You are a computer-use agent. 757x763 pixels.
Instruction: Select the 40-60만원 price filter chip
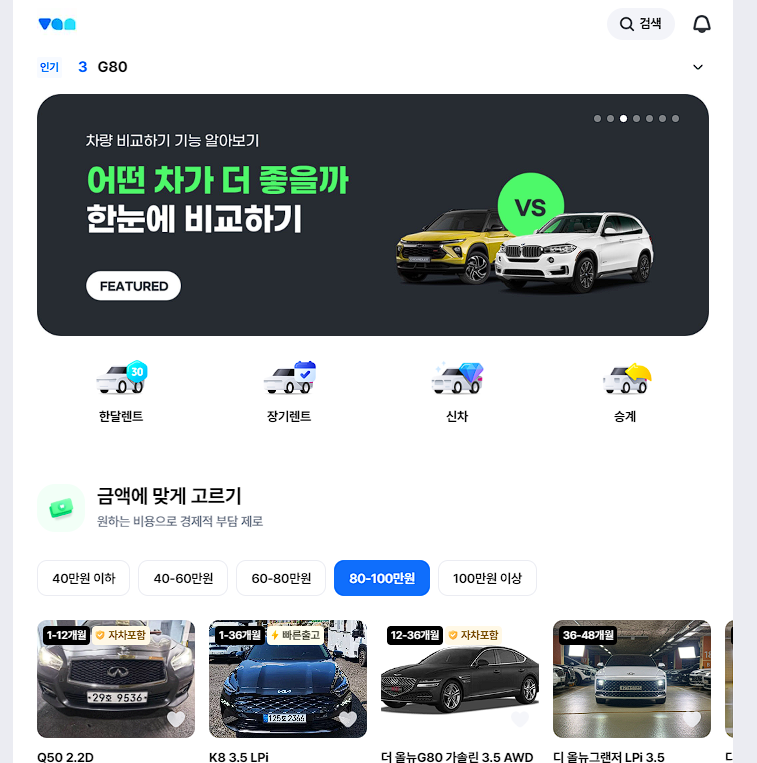pyautogui.click(x=183, y=578)
